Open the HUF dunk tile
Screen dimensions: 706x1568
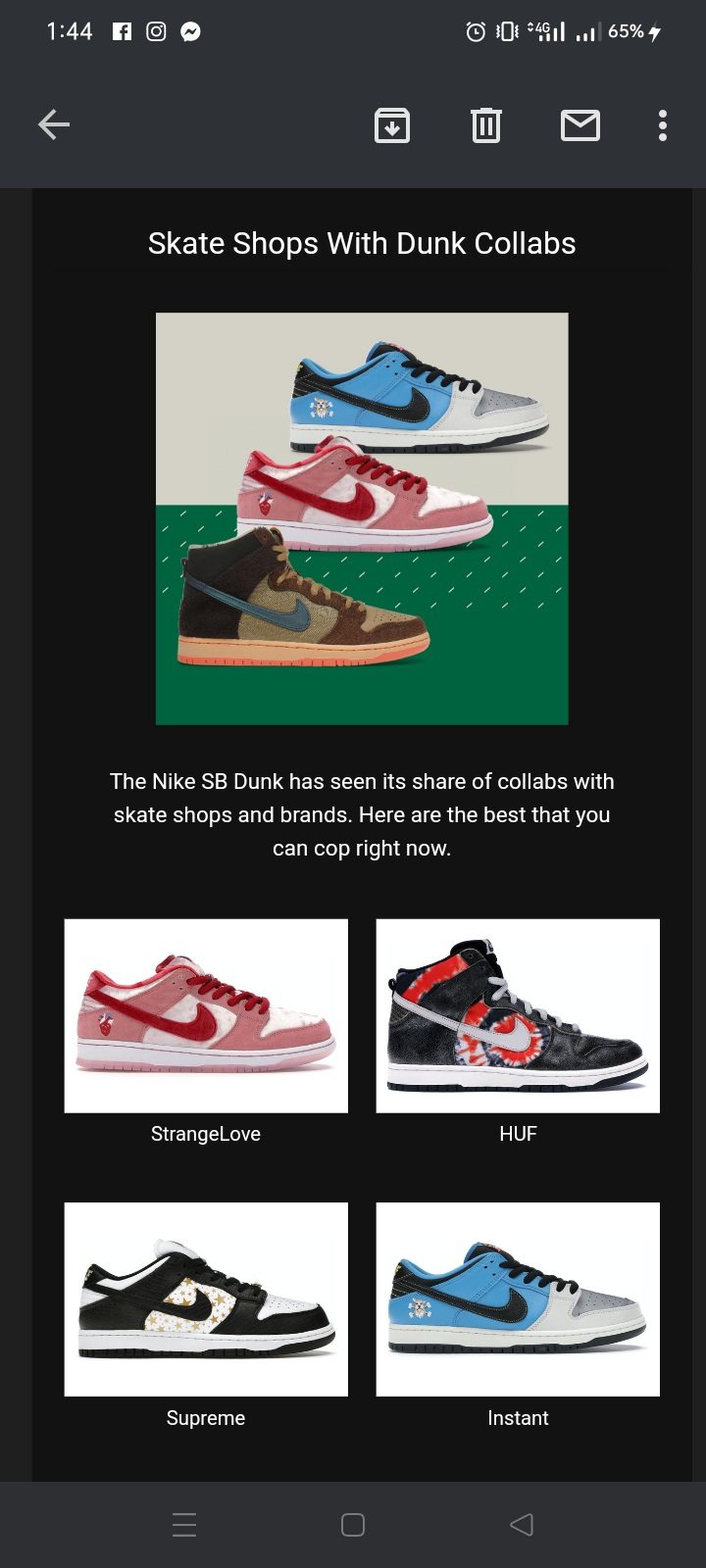518,1016
